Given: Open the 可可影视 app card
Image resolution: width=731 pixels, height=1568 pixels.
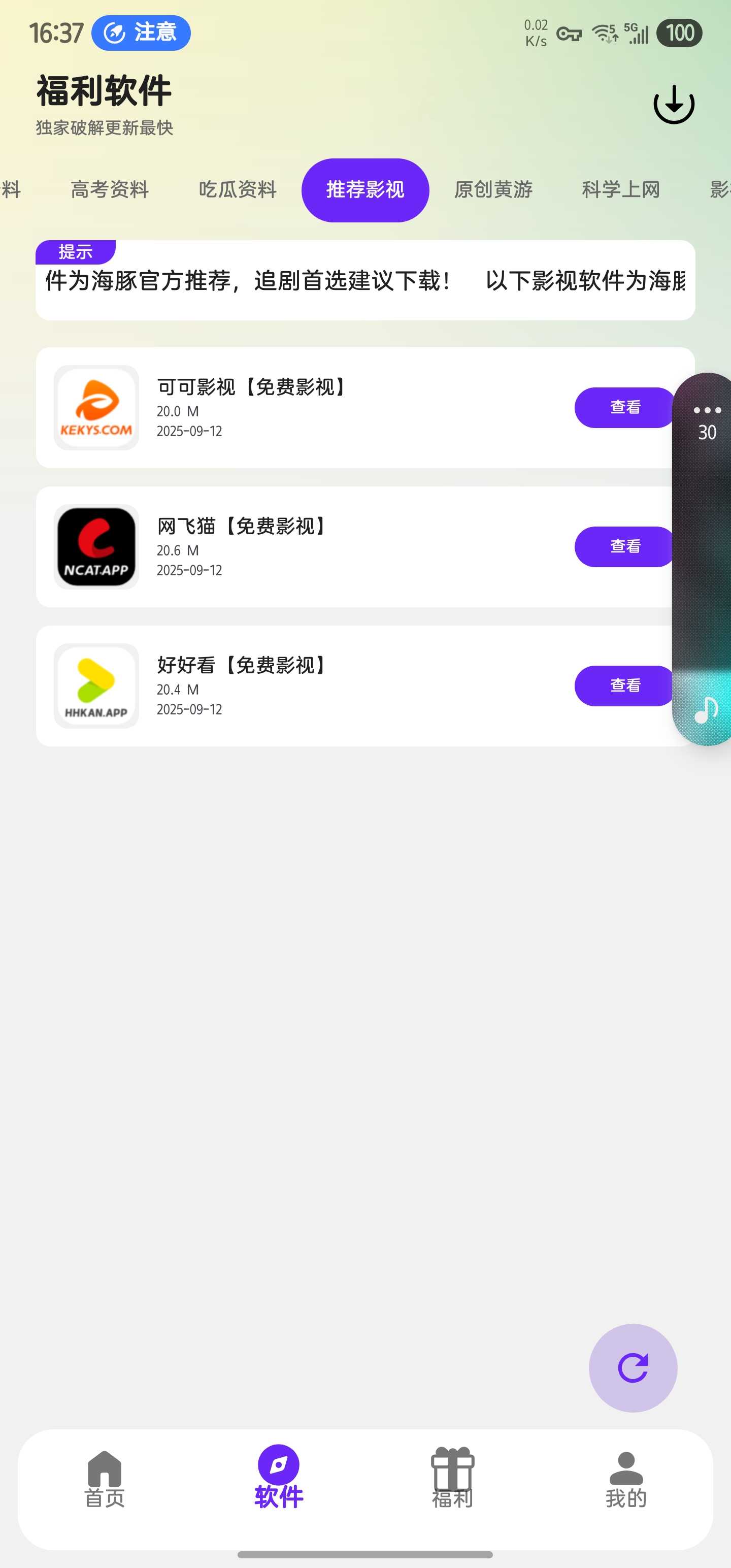Looking at the screenshot, I should (305, 407).
